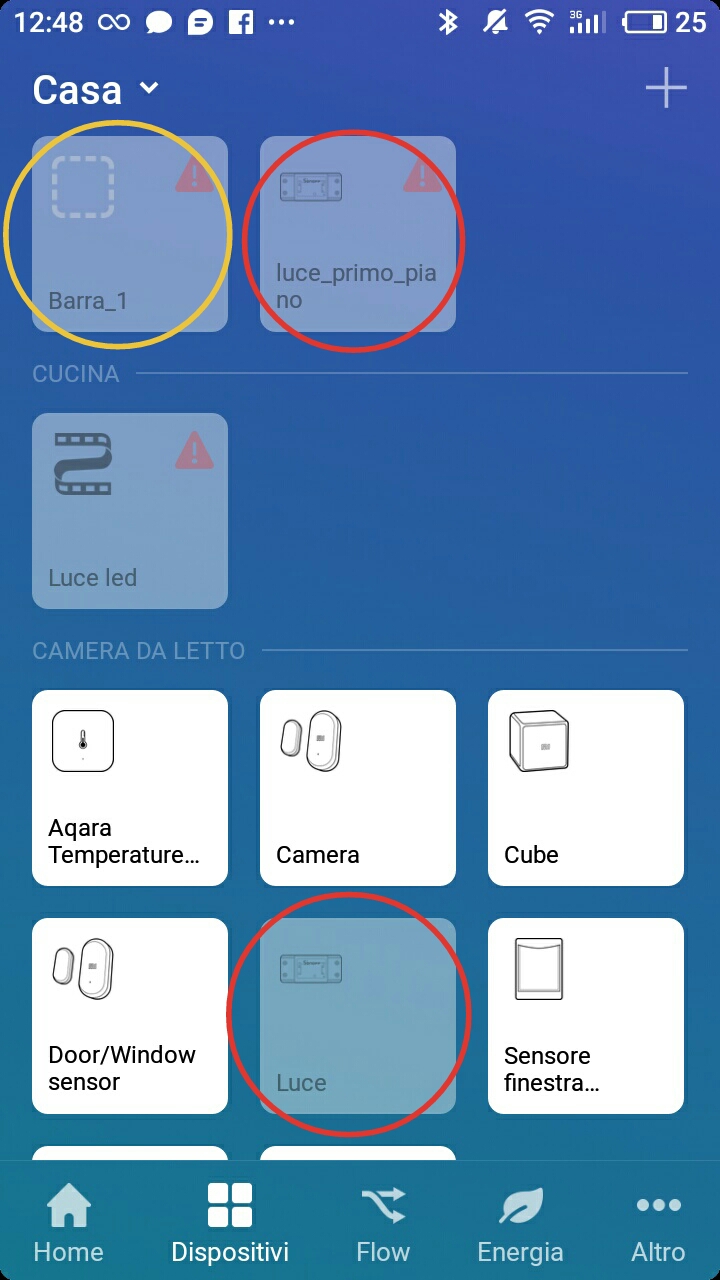Select the Dispositivi tab
This screenshot has height=1280, width=720.
[x=230, y=1224]
